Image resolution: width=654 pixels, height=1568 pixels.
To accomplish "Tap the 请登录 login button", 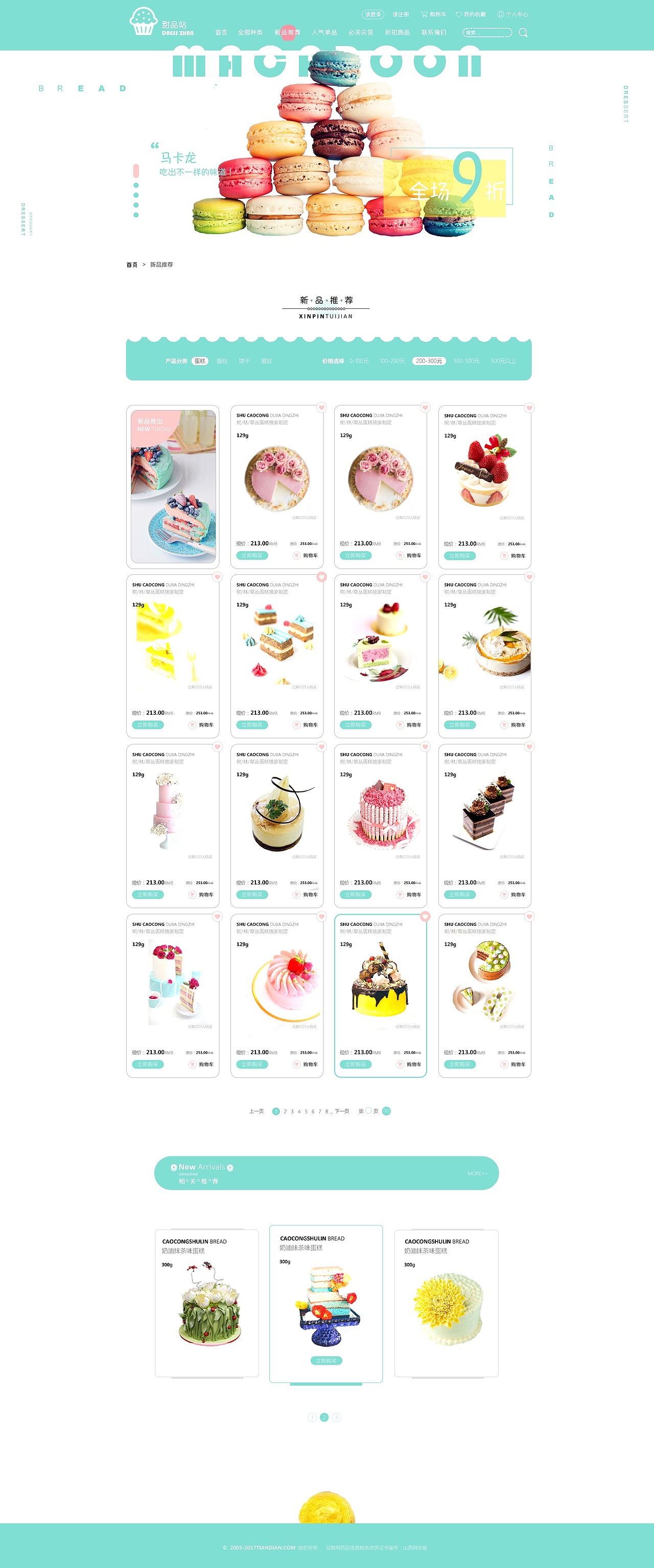I will pos(372,14).
